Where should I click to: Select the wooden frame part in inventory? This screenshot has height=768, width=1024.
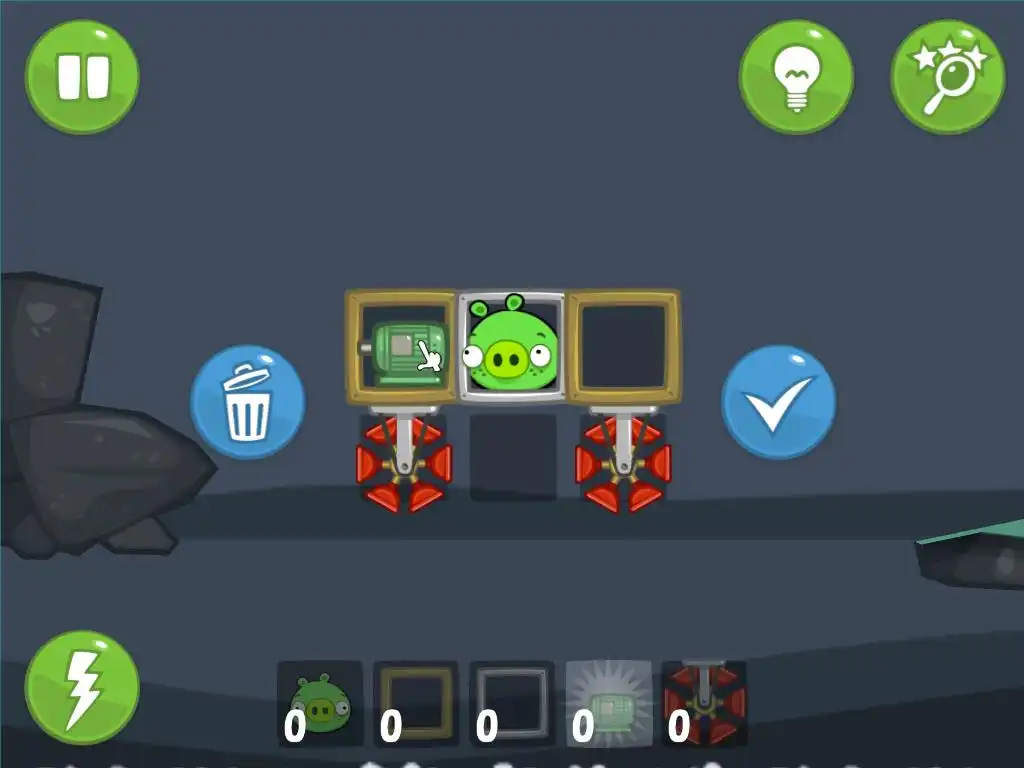(x=416, y=704)
